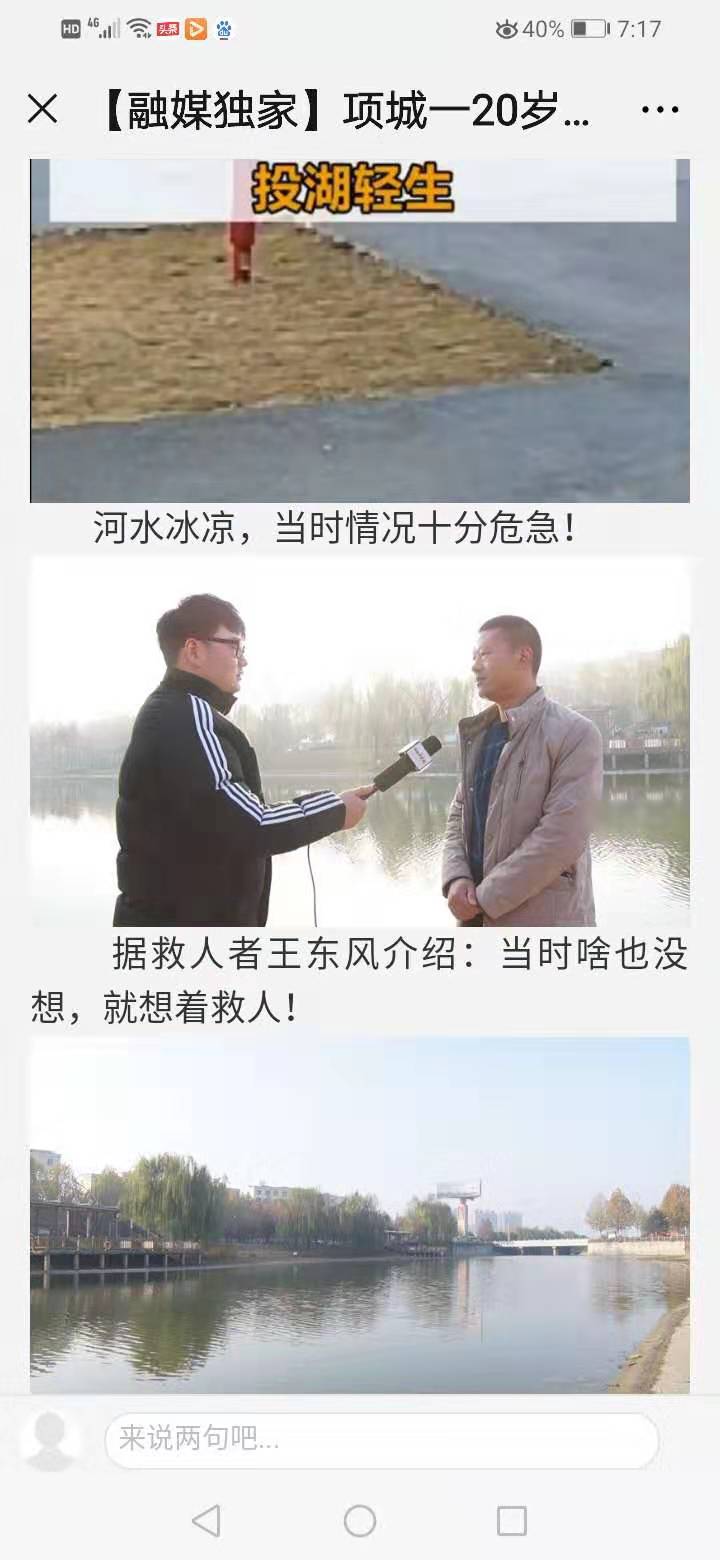Tap the comment box 来说两句吧

pyautogui.click(x=381, y=1440)
